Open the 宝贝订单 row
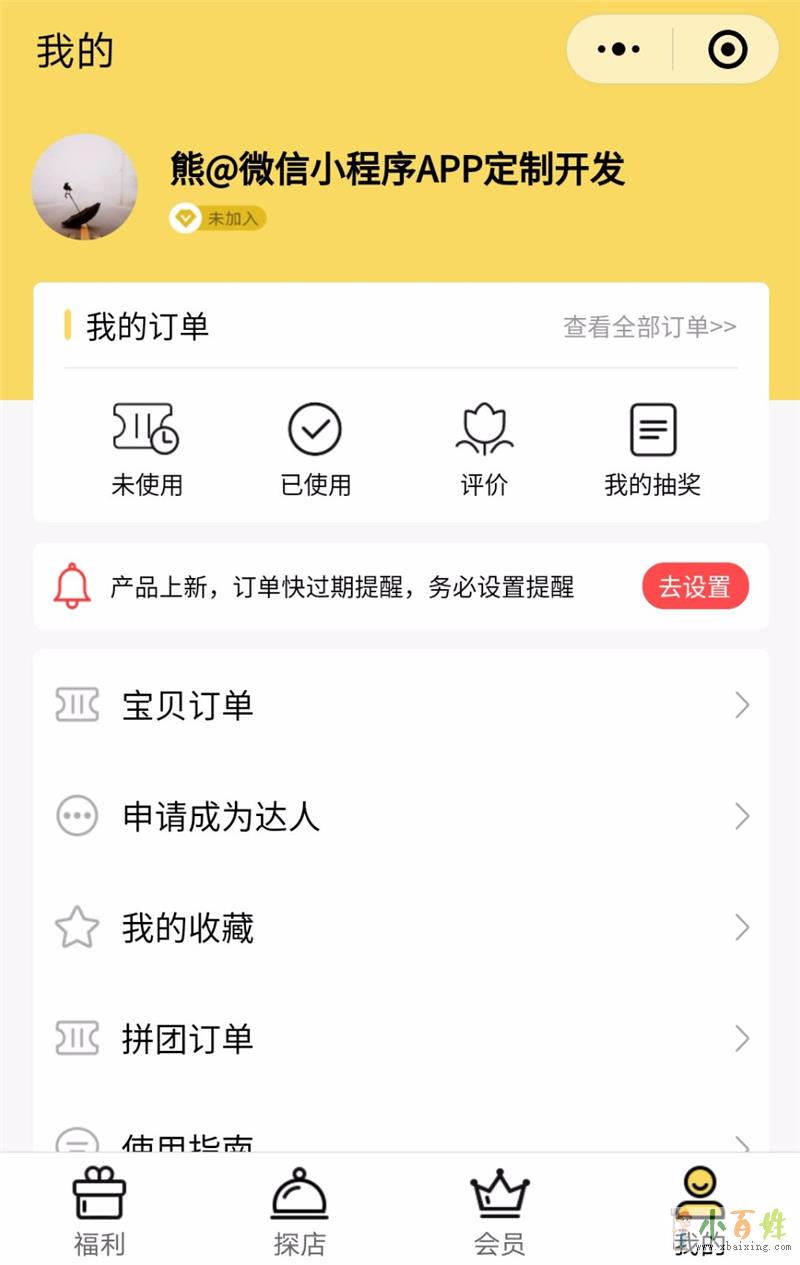800x1265 pixels. [400, 706]
